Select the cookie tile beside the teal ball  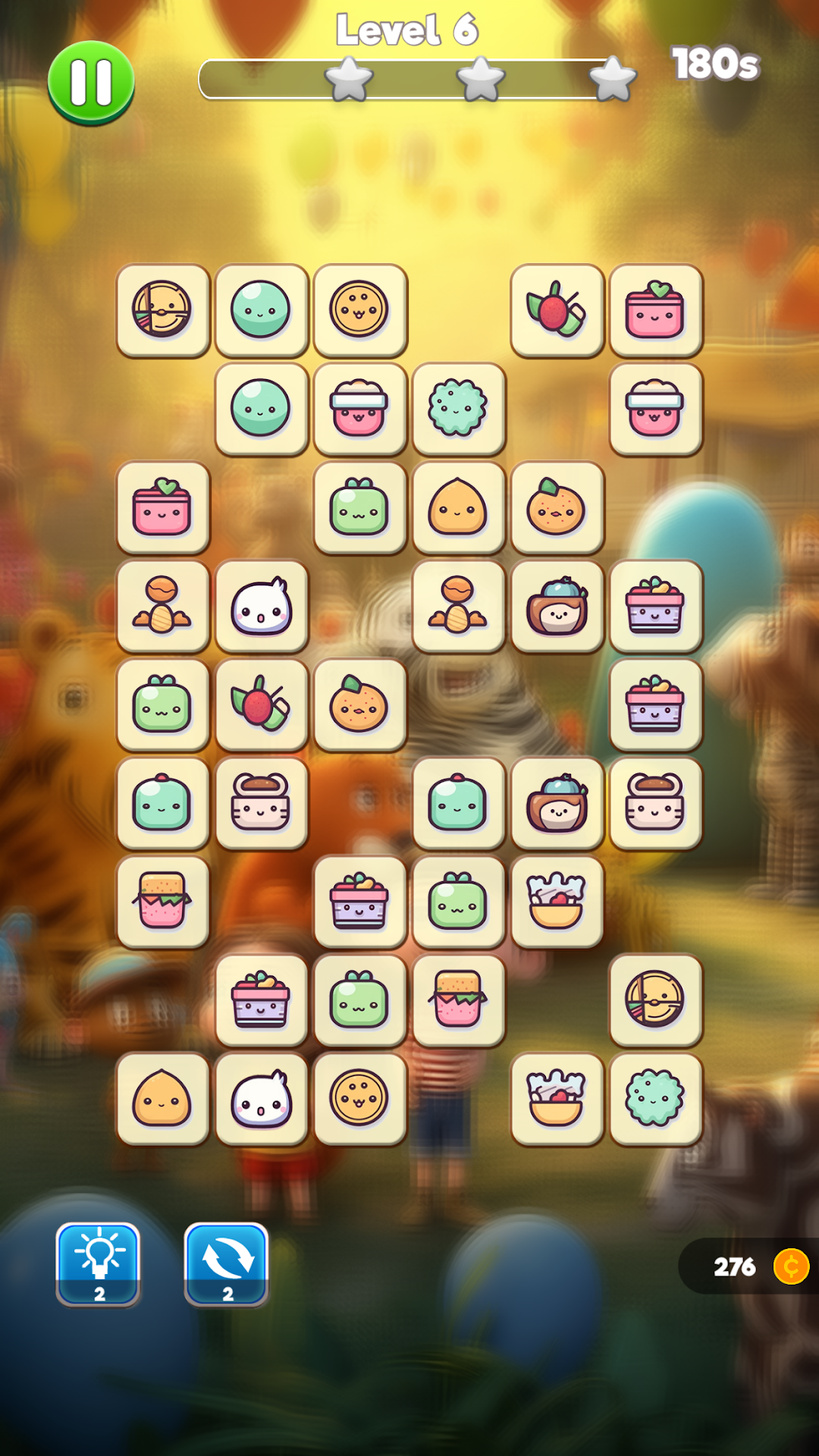point(360,310)
